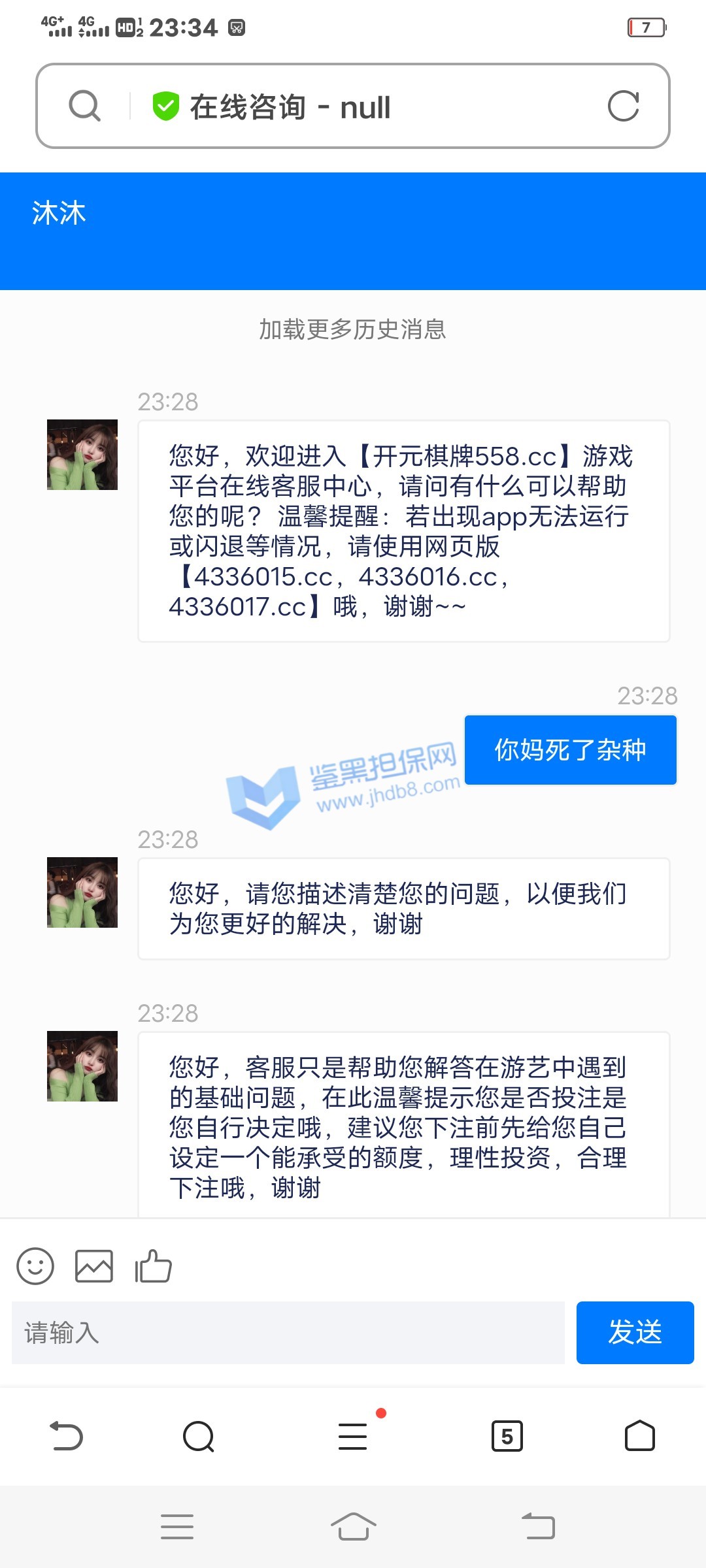This screenshot has width=706, height=1568.
Task: Load more history via 加载更多历史消息
Action: click(352, 329)
